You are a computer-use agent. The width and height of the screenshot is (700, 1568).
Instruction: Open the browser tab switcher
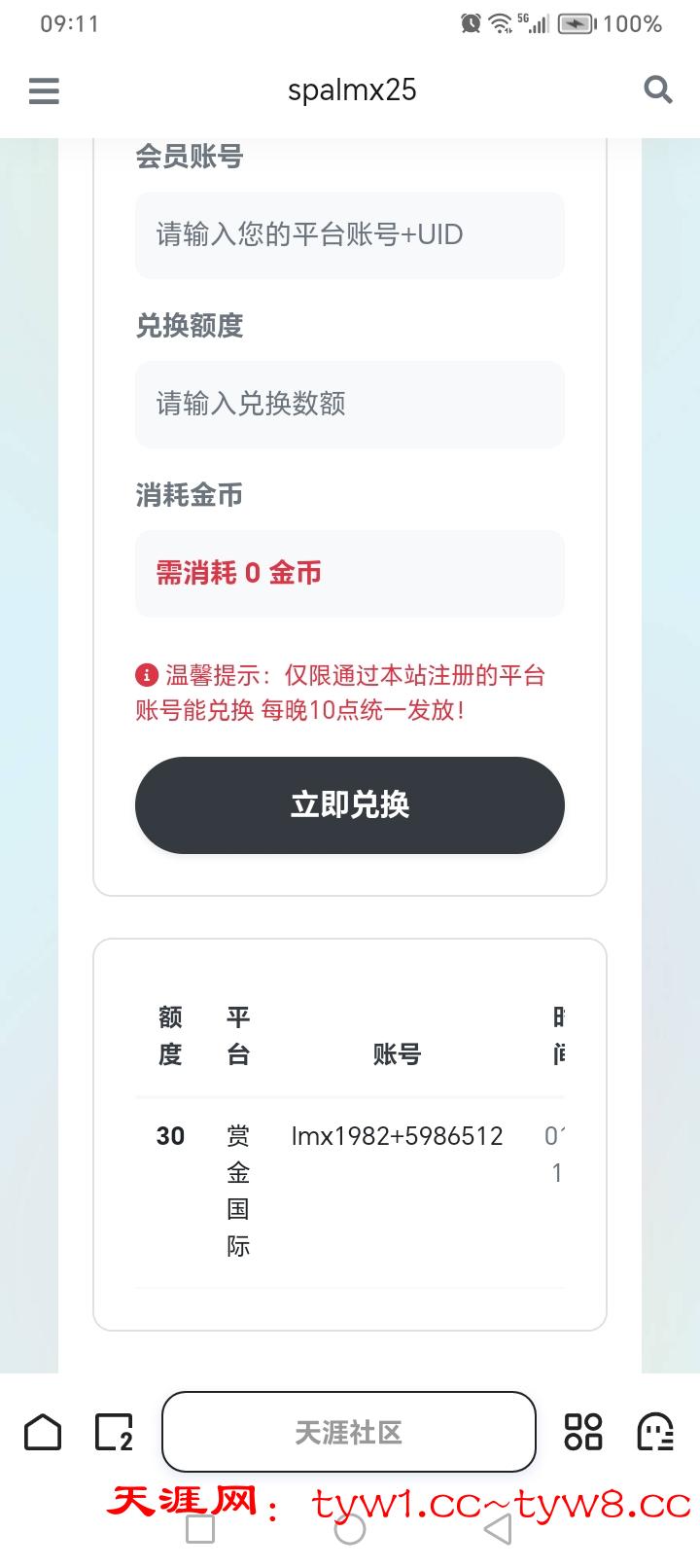point(114,1432)
